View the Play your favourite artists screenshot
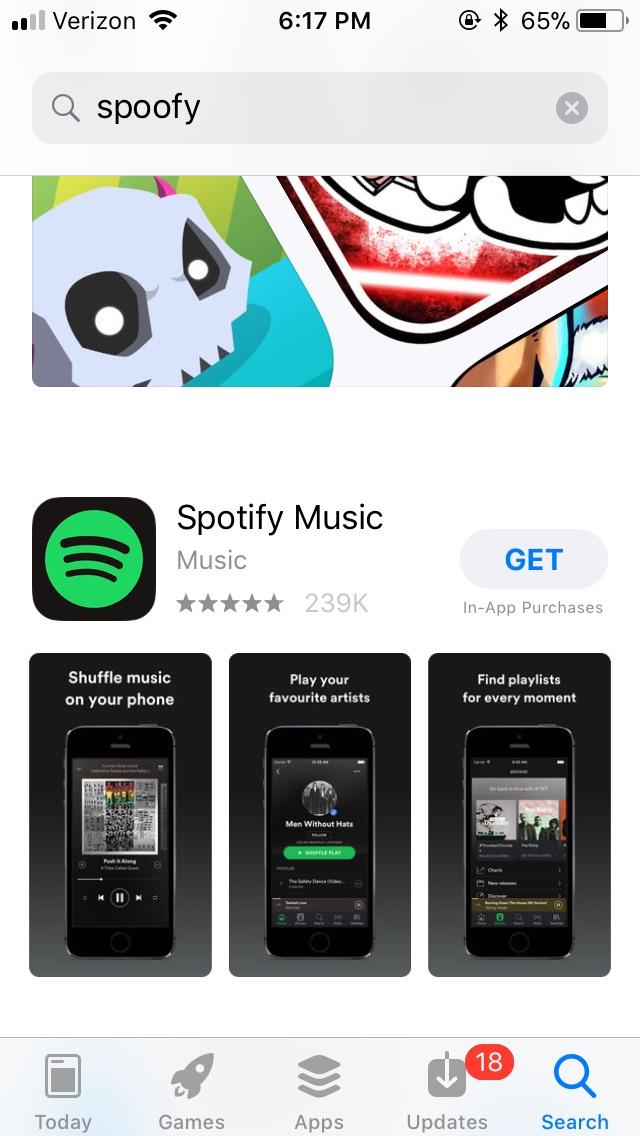This screenshot has width=640, height=1136. pyautogui.click(x=320, y=815)
